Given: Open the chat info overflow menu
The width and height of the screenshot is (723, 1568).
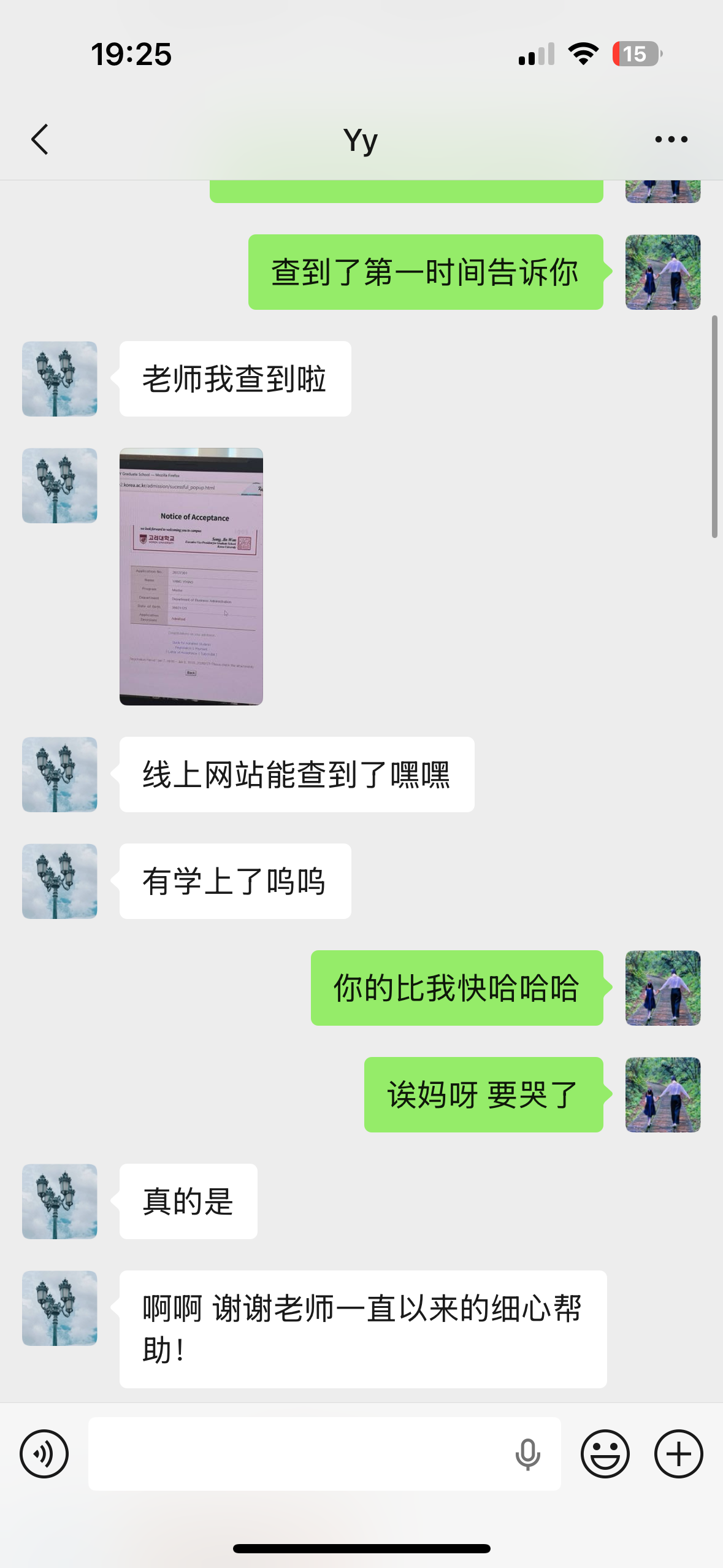Looking at the screenshot, I should [x=671, y=140].
